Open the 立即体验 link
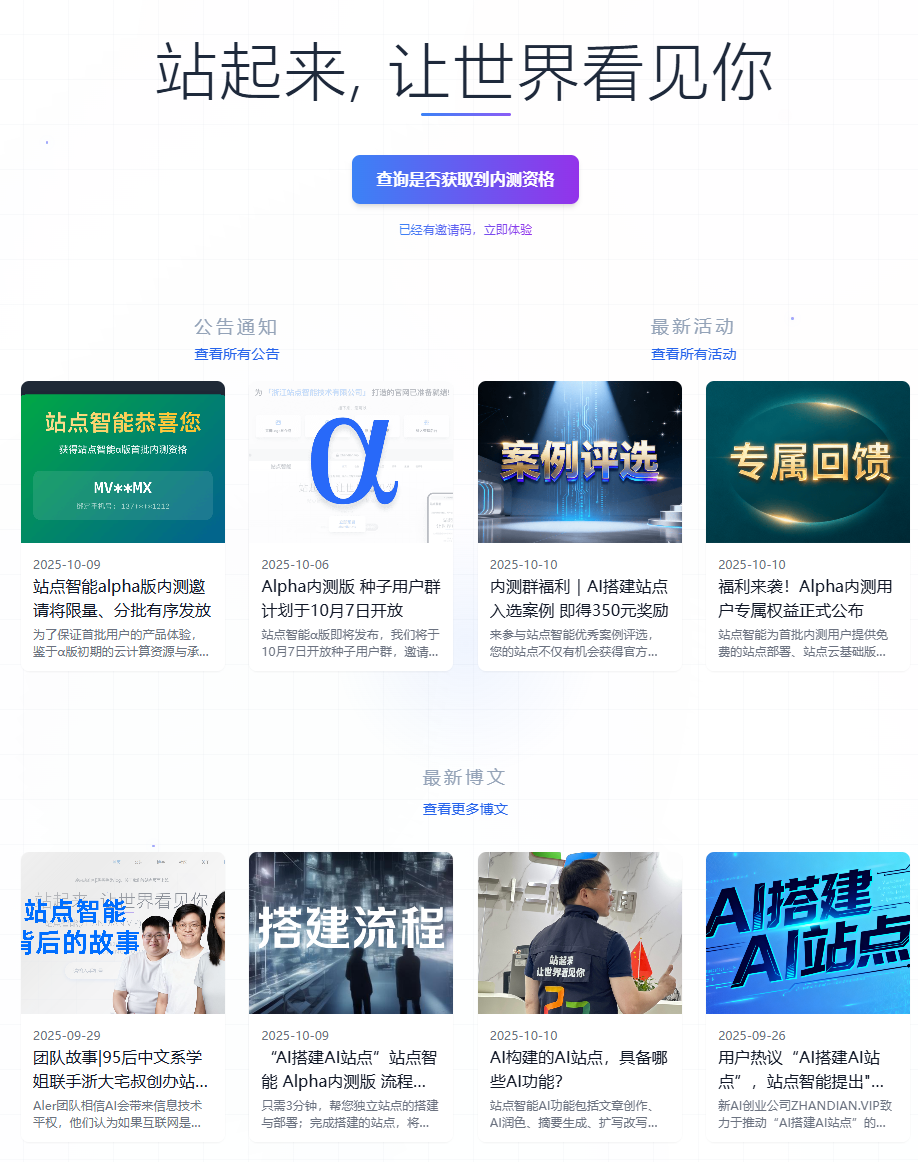This screenshot has width=918, height=1162. [x=508, y=230]
